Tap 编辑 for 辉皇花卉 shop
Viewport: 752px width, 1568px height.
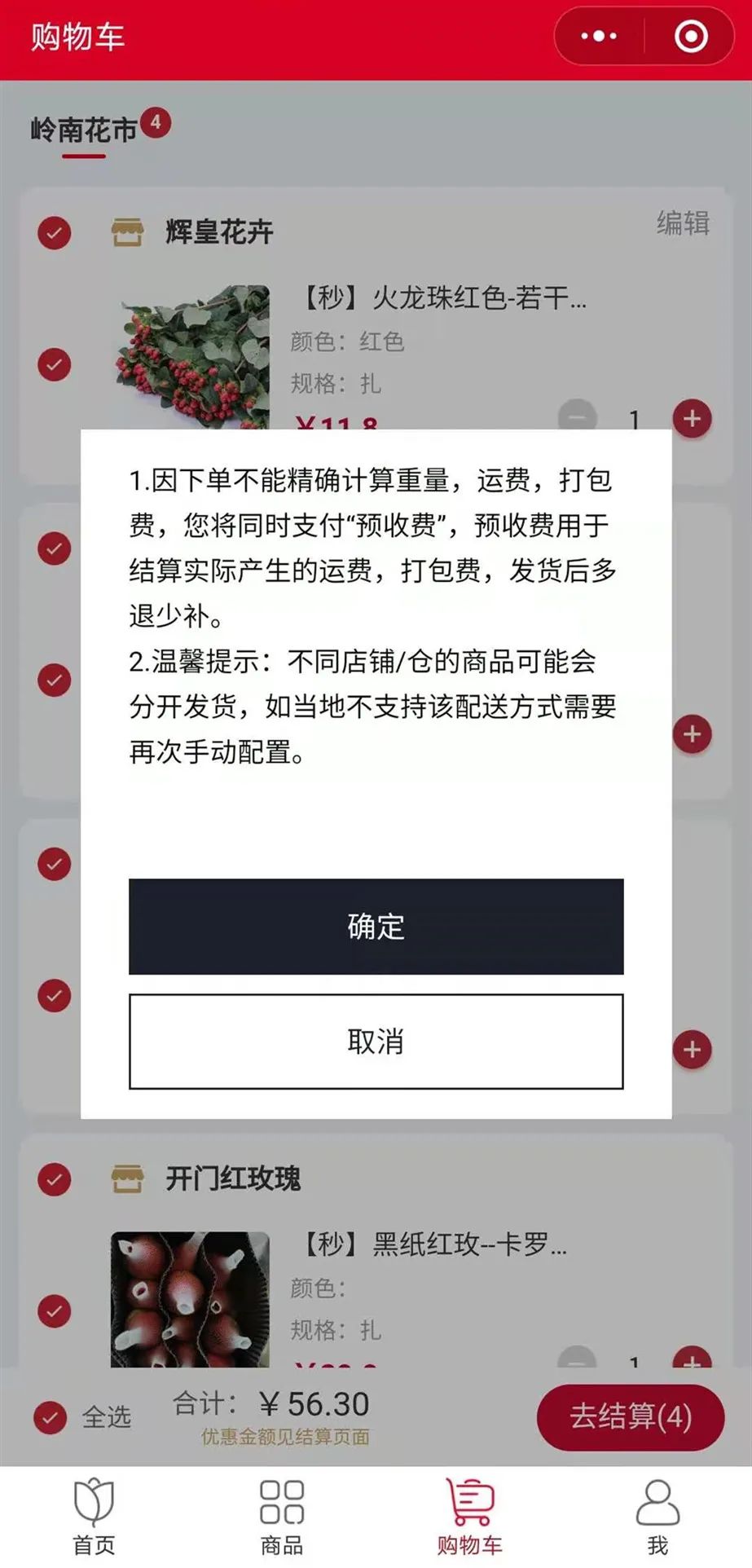click(x=683, y=222)
